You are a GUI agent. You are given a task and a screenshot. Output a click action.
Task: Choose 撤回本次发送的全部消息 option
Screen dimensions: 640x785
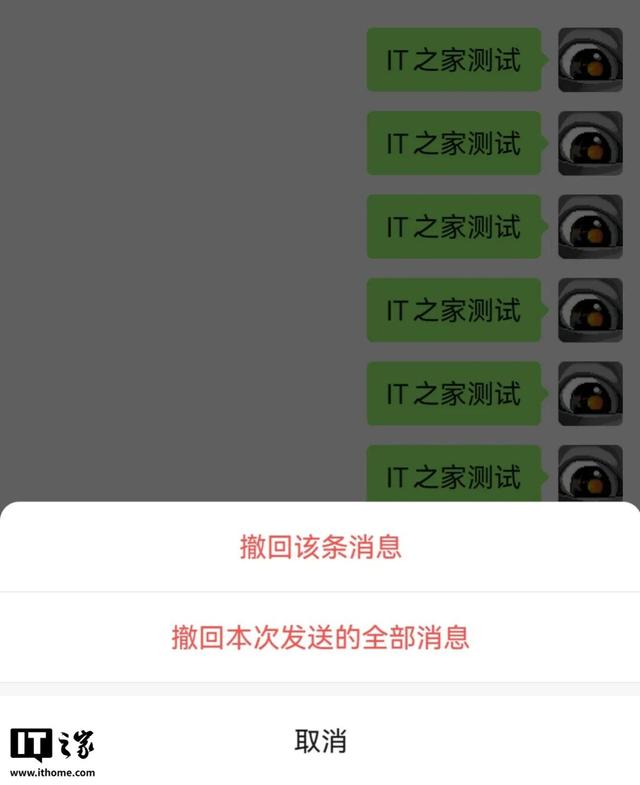(320, 637)
